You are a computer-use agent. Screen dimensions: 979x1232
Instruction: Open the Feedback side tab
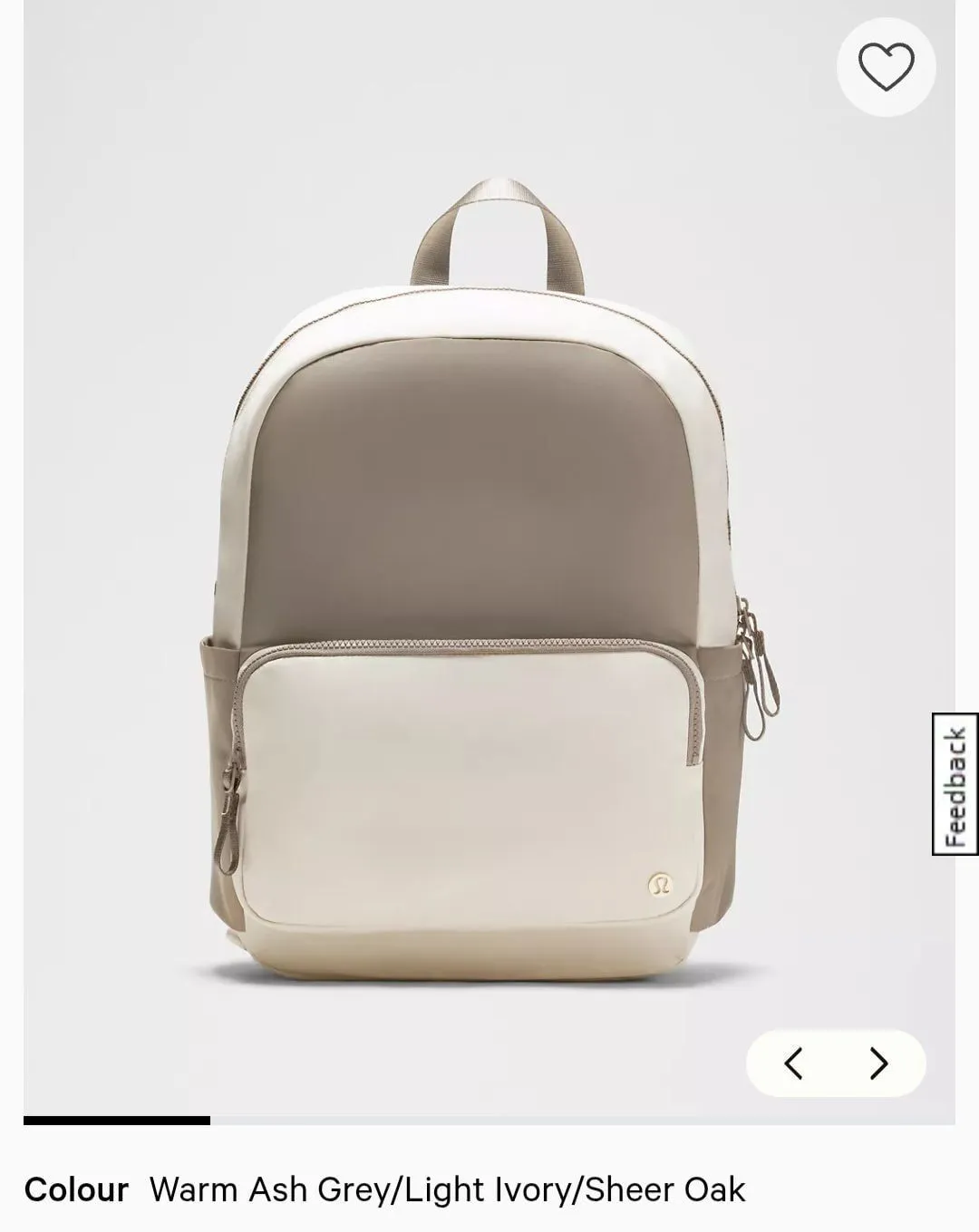pos(955,784)
